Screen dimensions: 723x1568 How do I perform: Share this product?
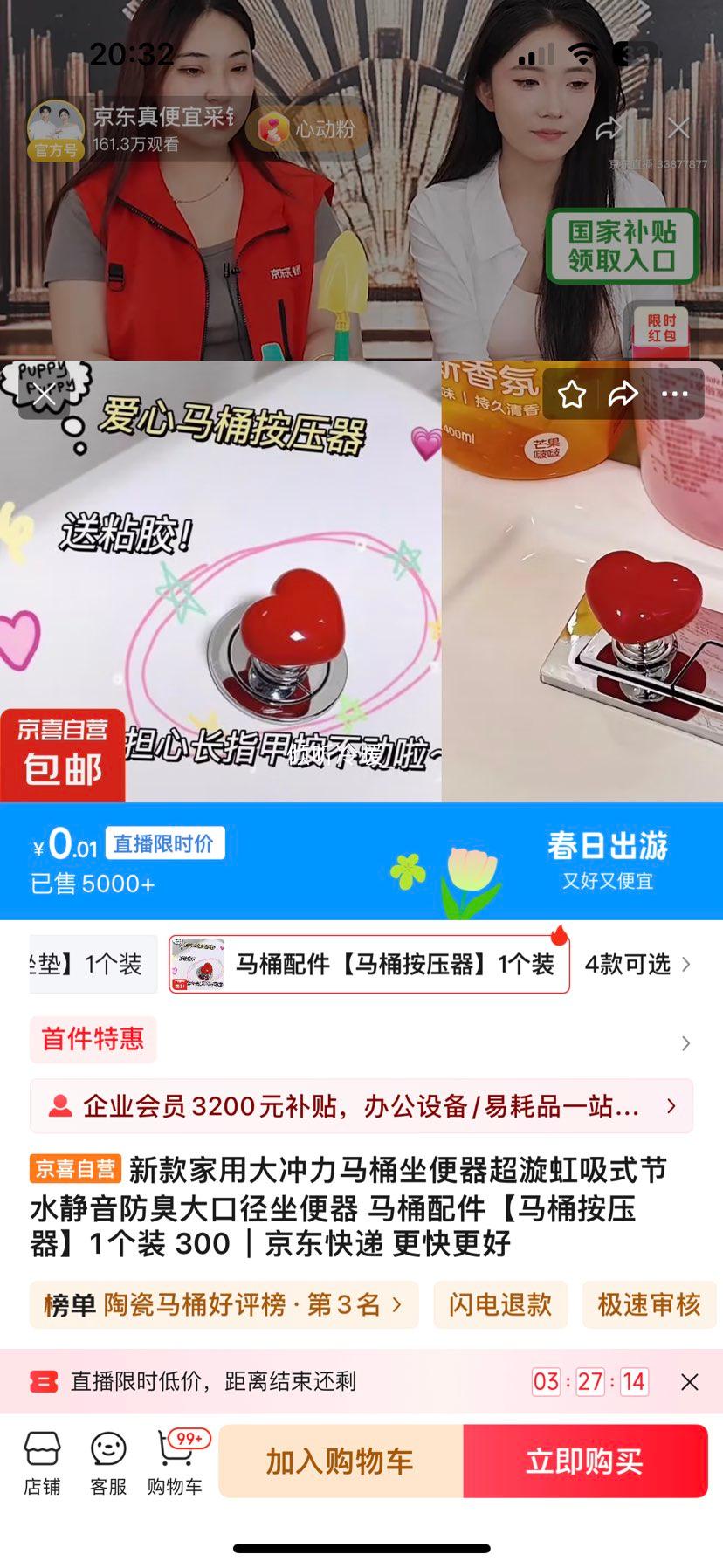623,395
